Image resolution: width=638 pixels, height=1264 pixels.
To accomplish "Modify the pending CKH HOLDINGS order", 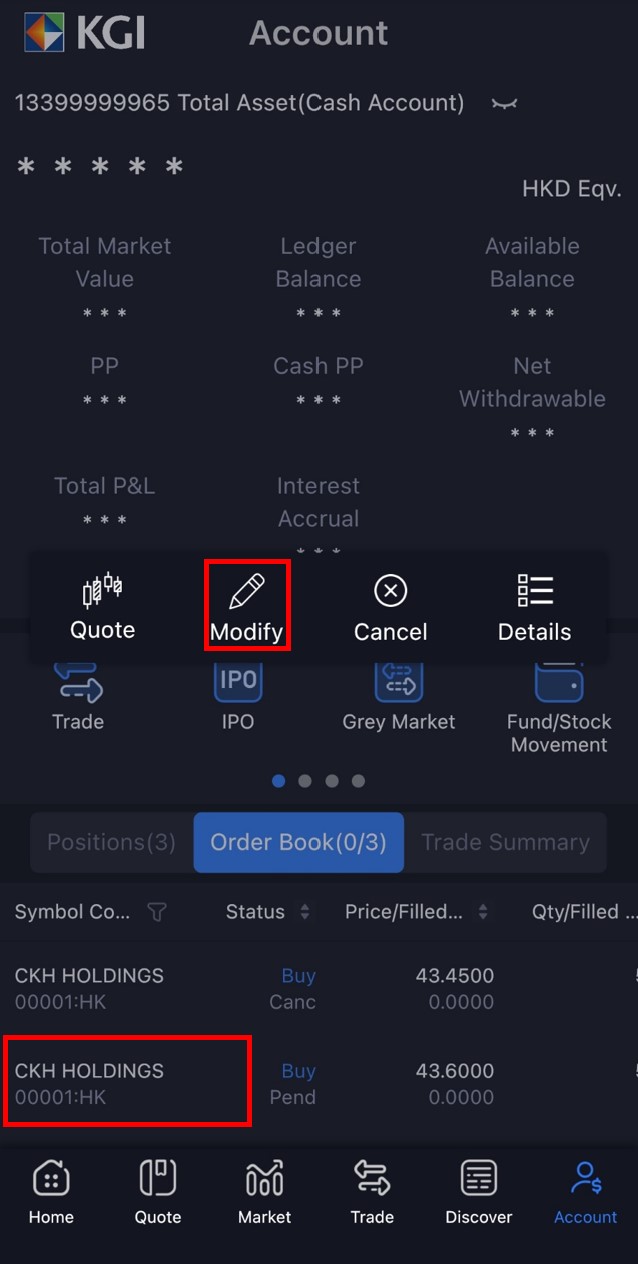I will tap(247, 607).
